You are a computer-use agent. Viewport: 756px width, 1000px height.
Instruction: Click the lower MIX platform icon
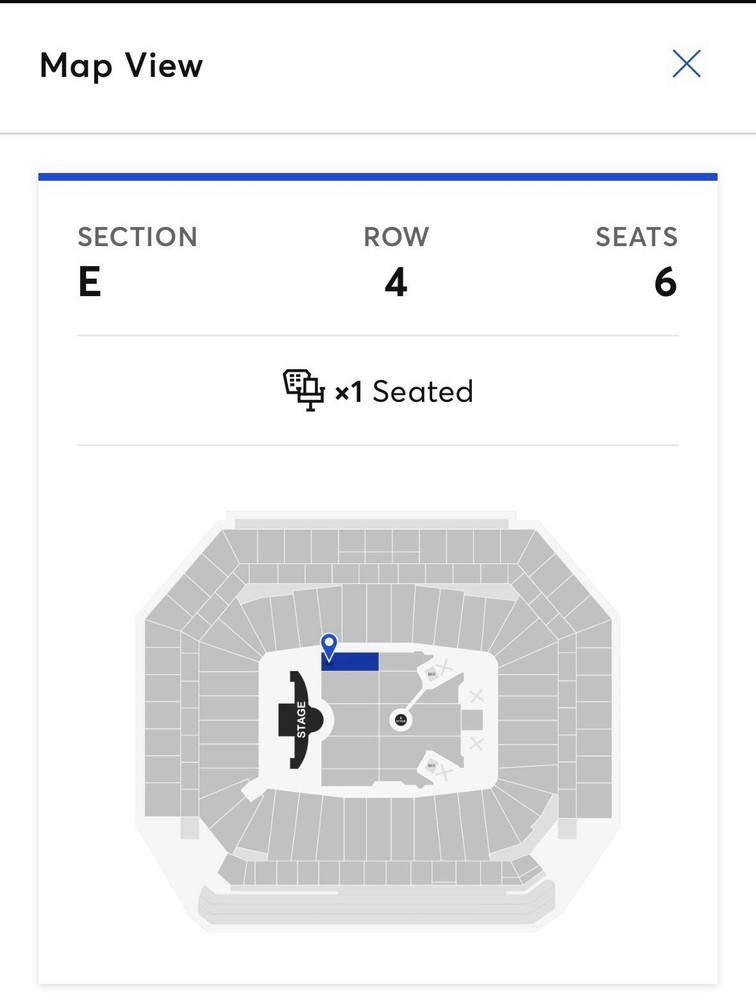coord(431,764)
